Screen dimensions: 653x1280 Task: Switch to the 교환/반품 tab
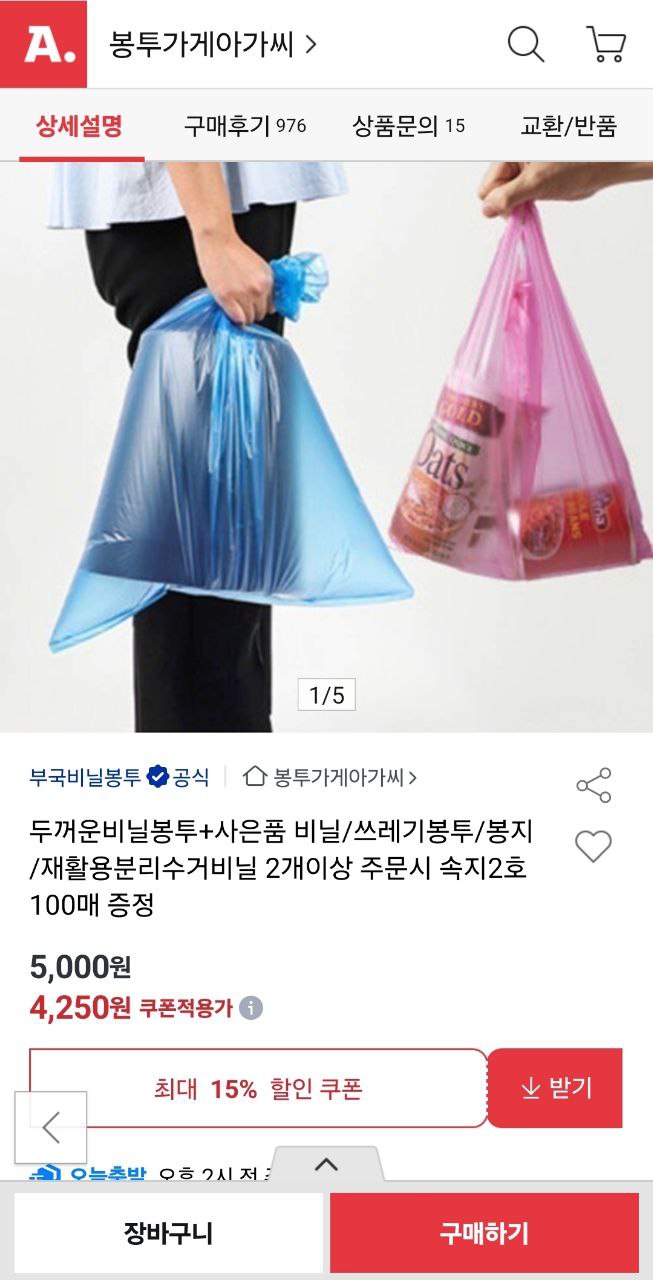(568, 126)
